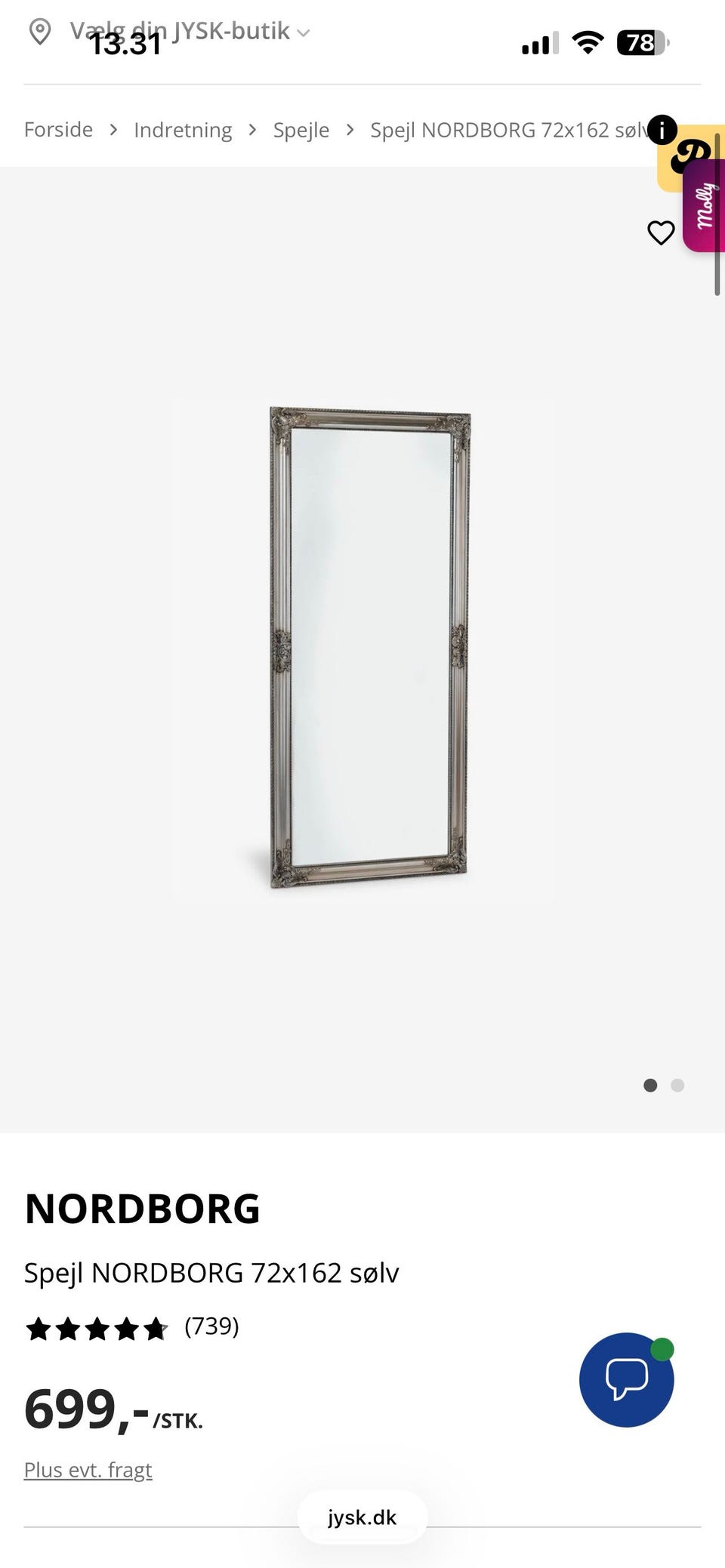View the 739 star reviews
This screenshot has height=1568, width=725.
[x=132, y=1328]
